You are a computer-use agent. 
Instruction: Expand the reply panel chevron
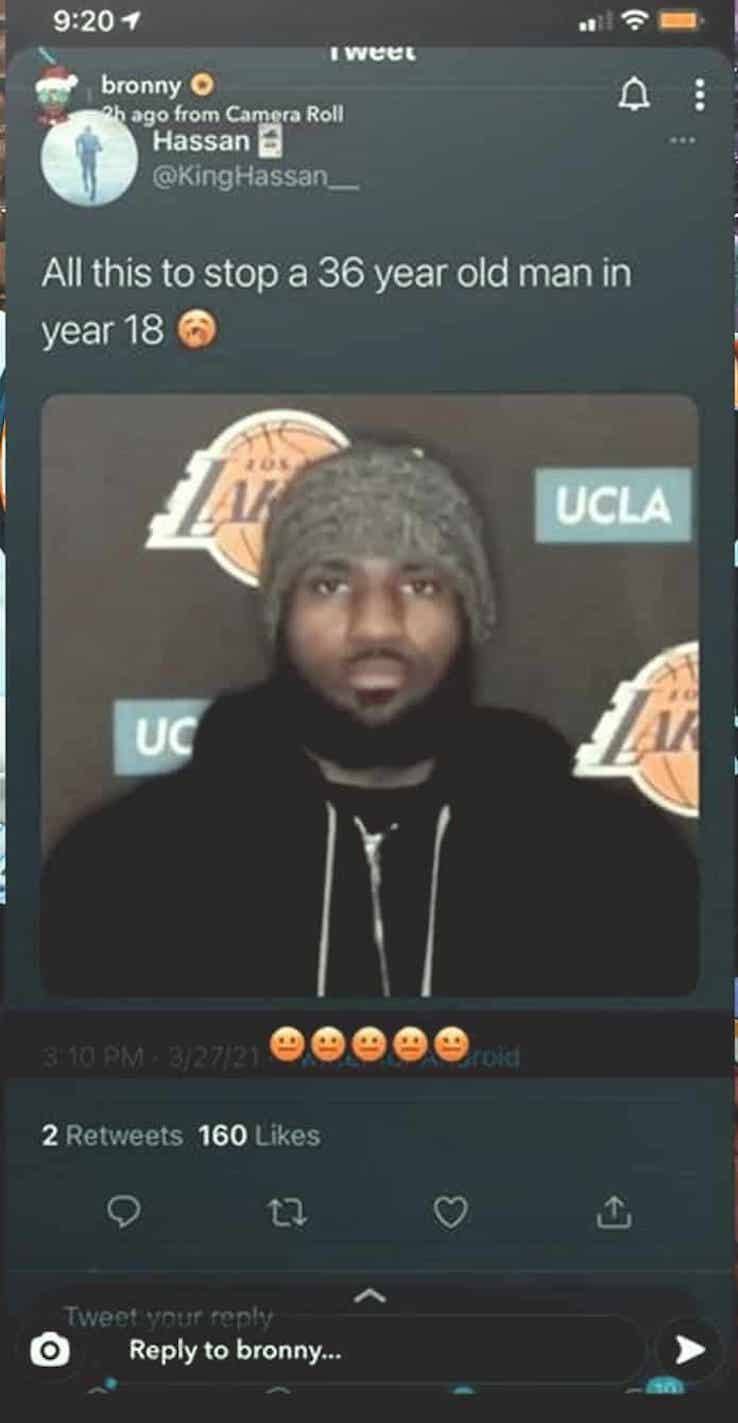(x=370, y=1296)
